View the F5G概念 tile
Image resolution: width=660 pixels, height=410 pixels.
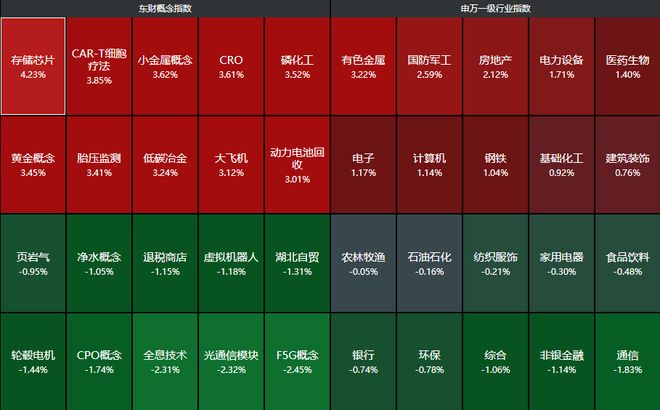coord(297,361)
